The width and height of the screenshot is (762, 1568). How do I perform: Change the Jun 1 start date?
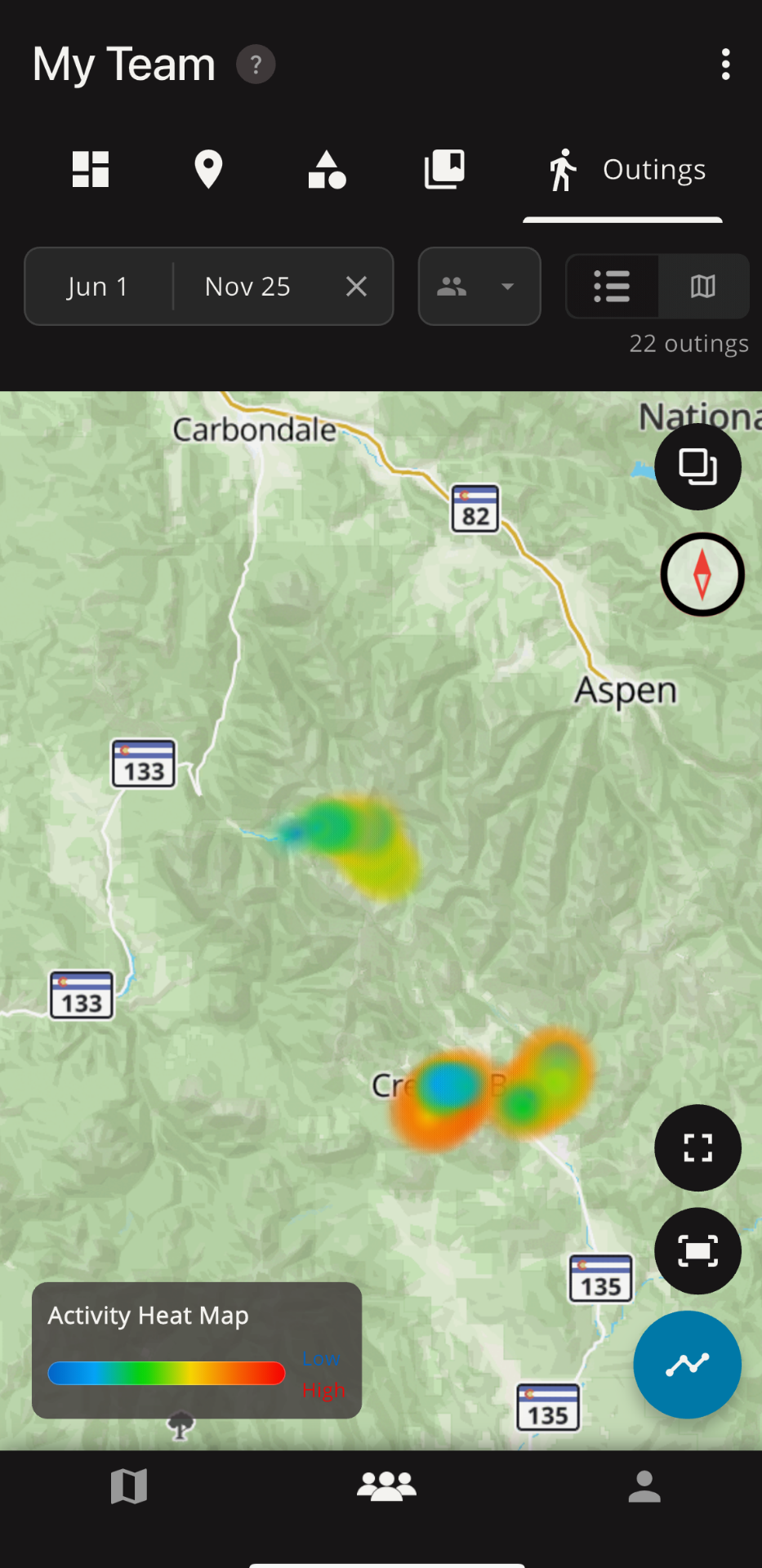98,287
